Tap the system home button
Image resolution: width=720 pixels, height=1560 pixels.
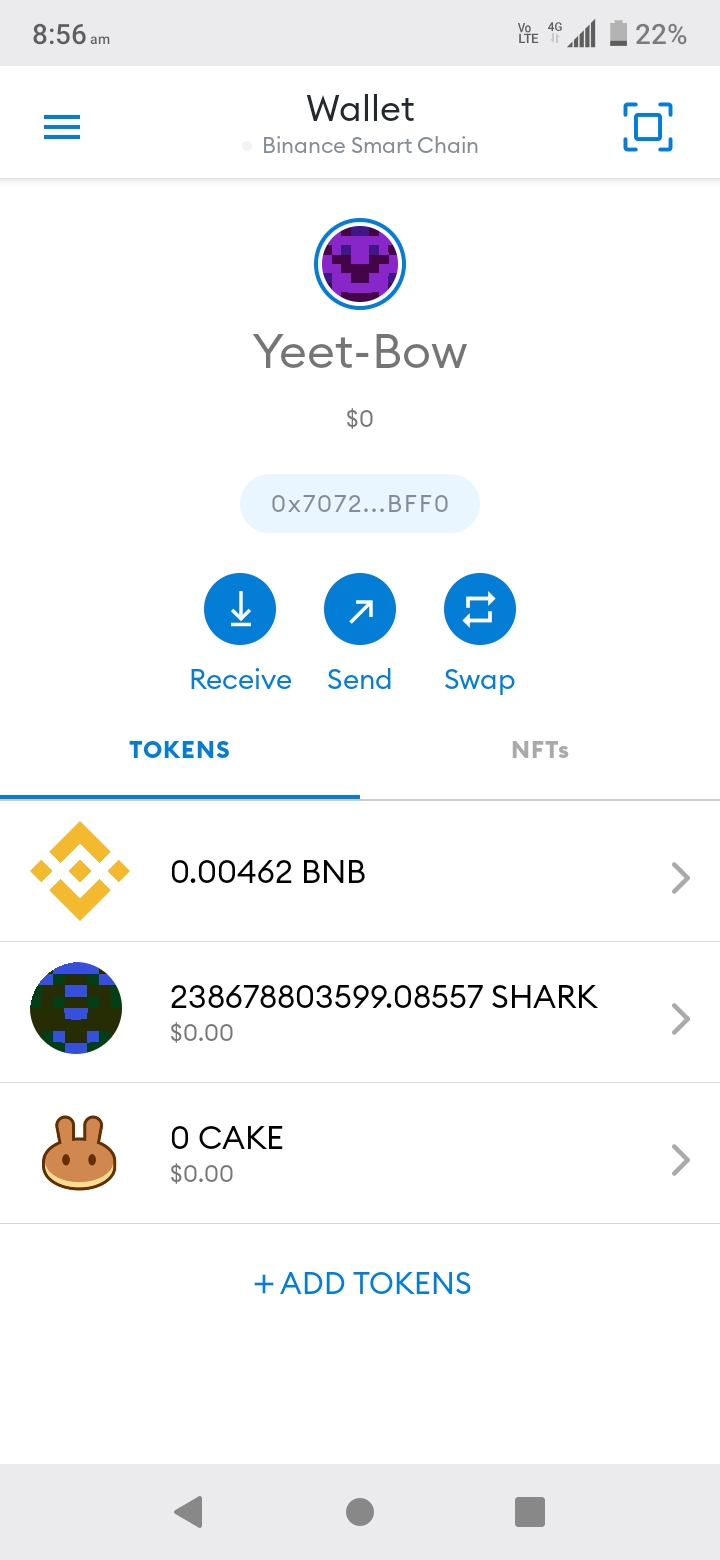point(360,1511)
